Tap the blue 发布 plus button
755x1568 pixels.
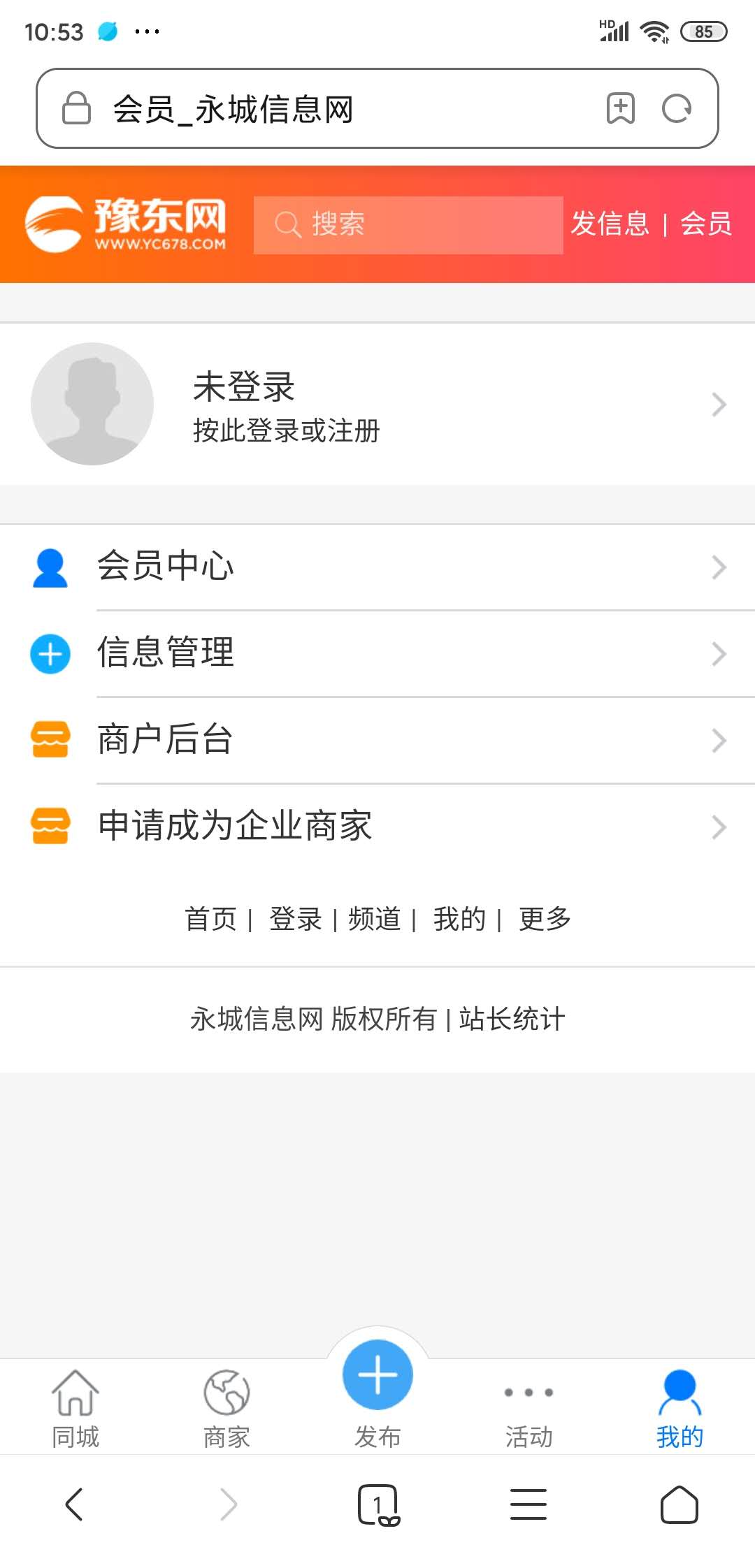point(377,1376)
